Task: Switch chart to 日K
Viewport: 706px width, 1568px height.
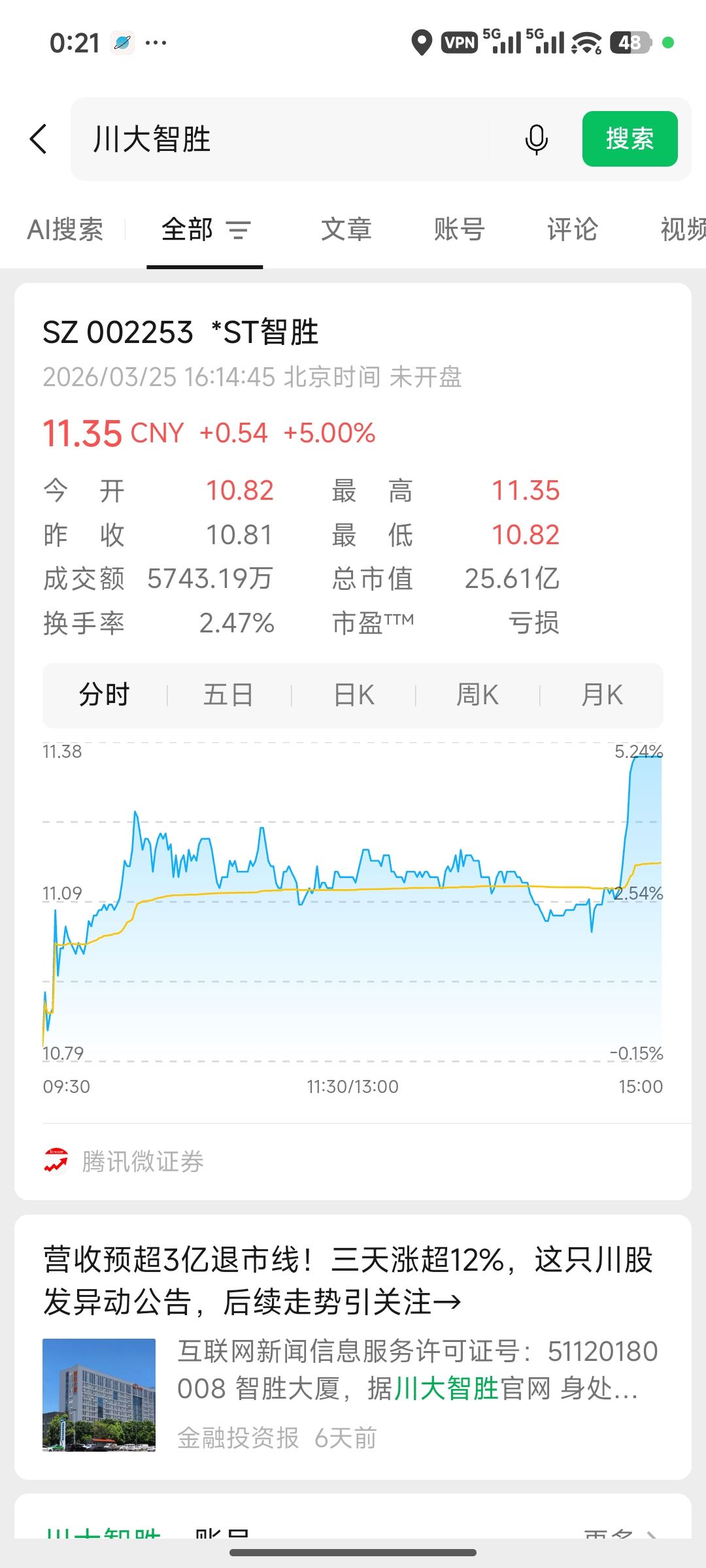Action: [354, 695]
